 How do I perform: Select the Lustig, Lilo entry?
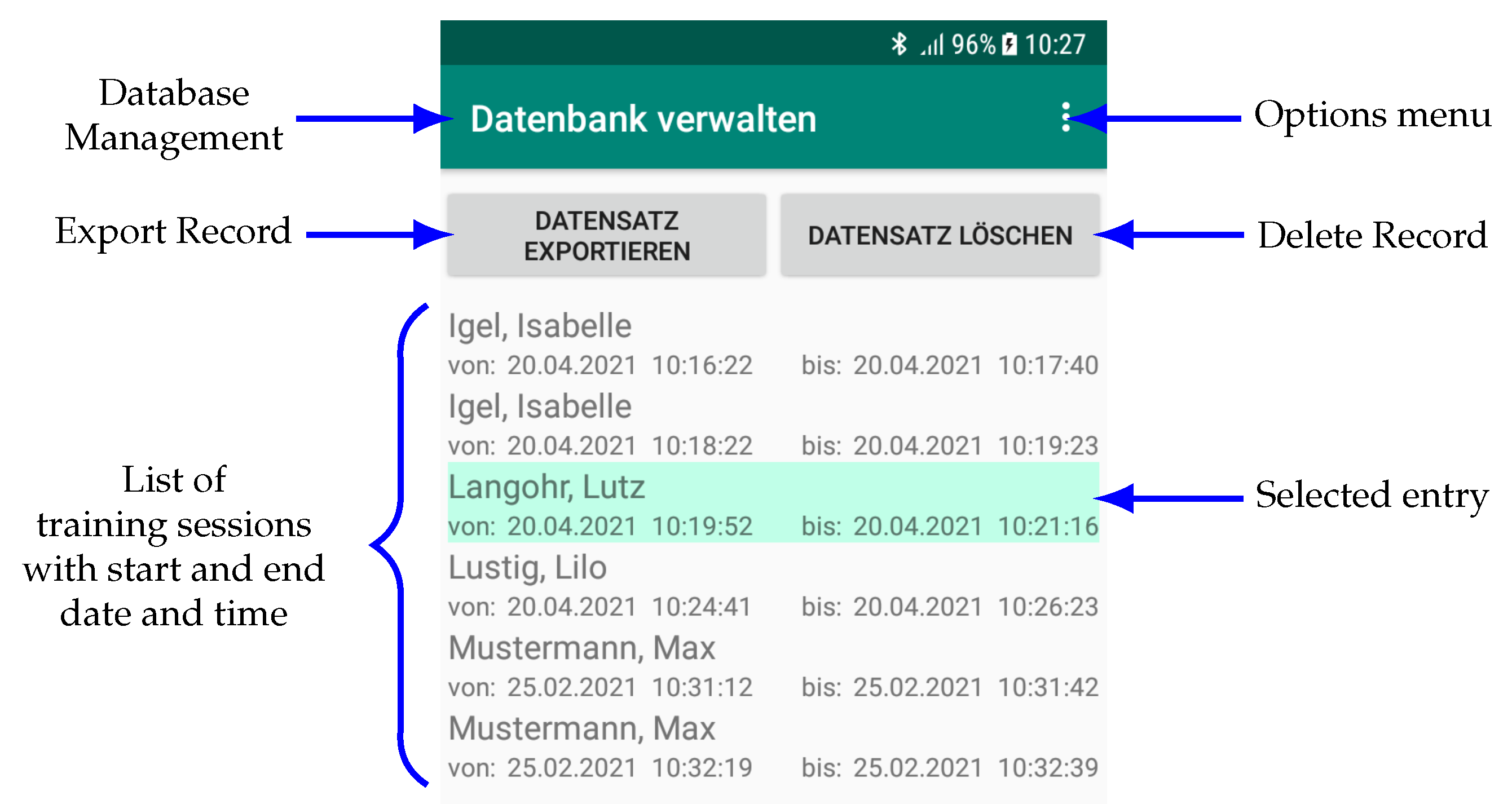click(x=773, y=585)
